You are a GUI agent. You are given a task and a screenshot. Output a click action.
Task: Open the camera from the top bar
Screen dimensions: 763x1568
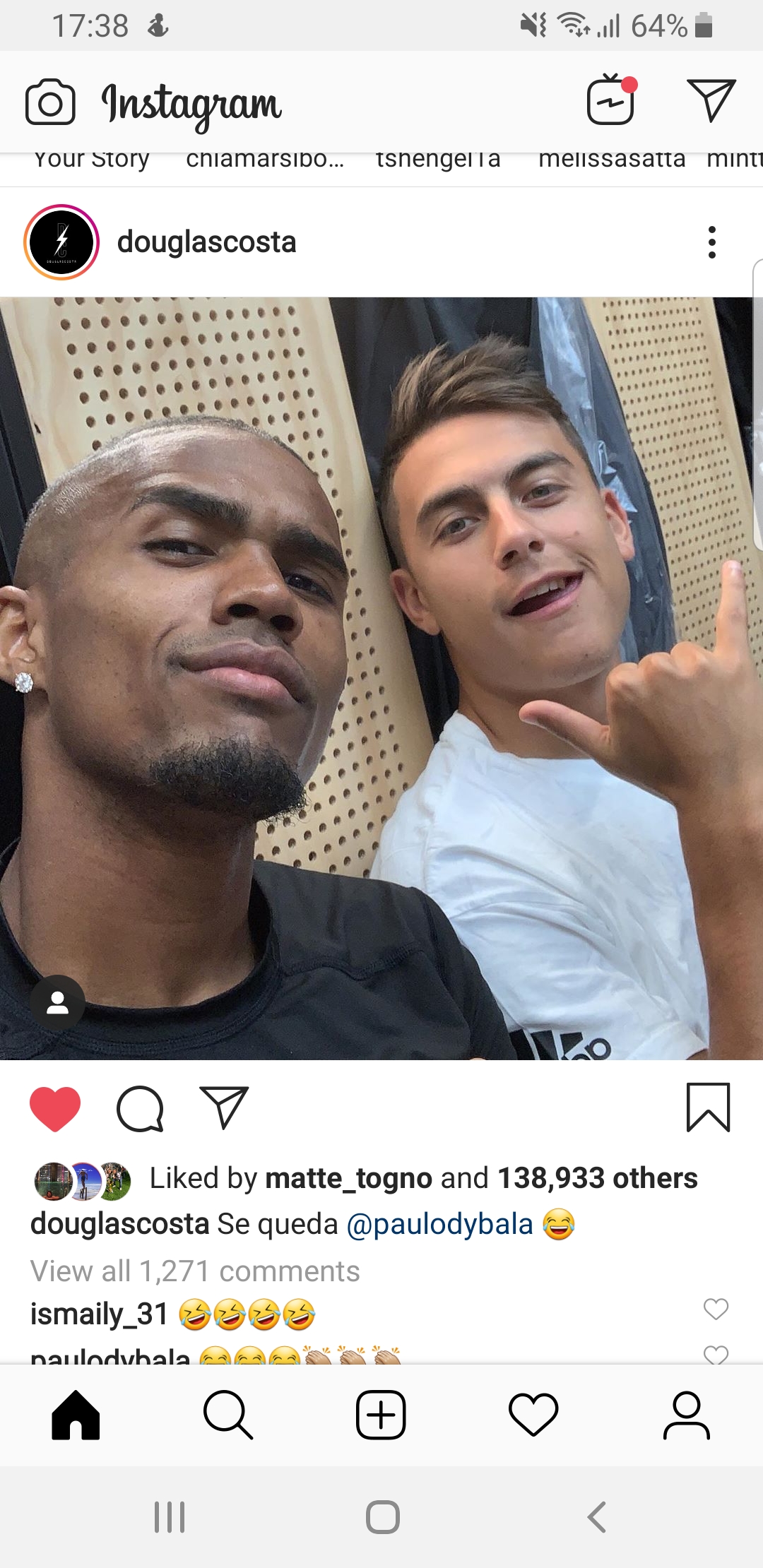pyautogui.click(x=50, y=102)
